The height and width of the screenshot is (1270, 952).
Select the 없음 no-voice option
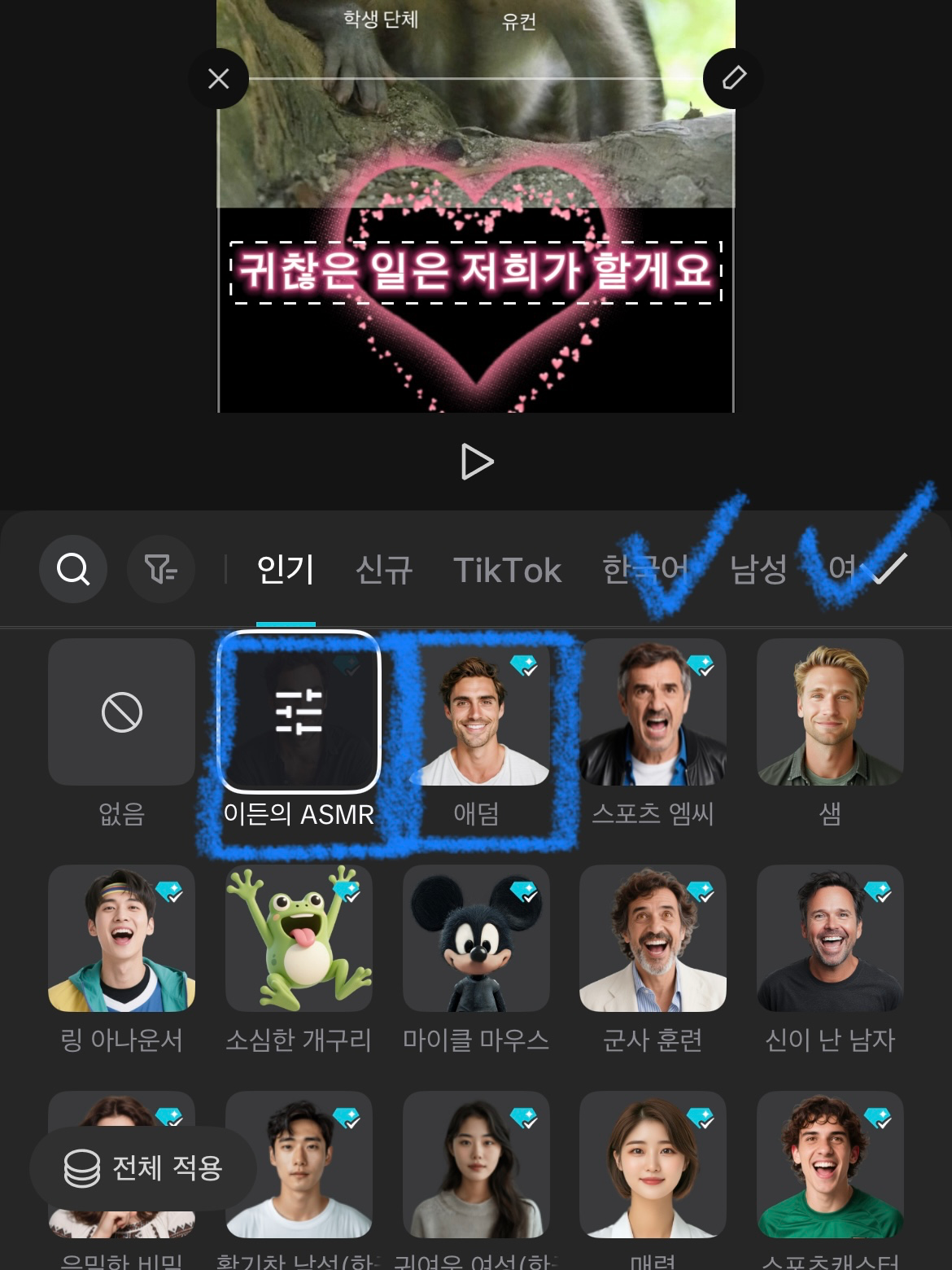point(121,712)
